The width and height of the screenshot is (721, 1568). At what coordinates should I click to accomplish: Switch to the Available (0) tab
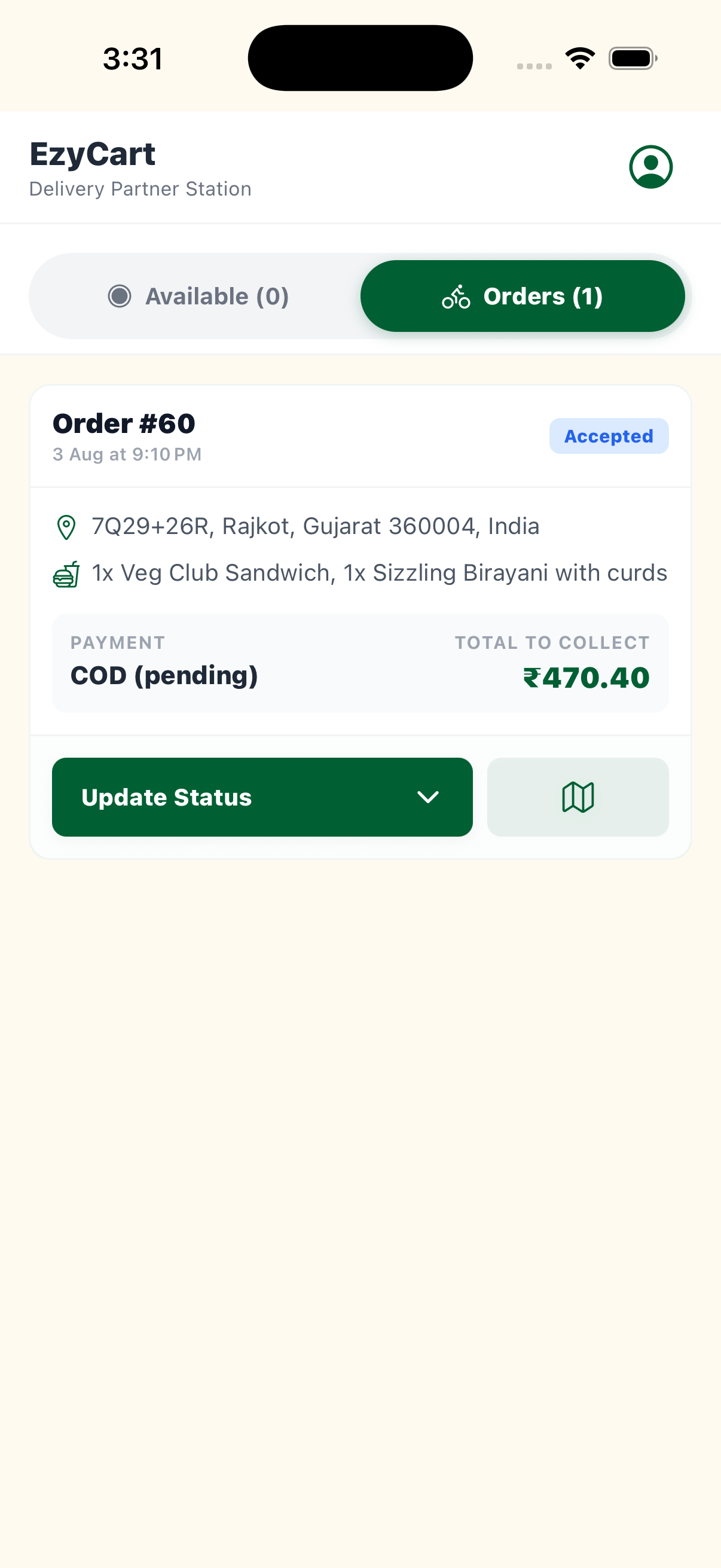pyautogui.click(x=198, y=297)
